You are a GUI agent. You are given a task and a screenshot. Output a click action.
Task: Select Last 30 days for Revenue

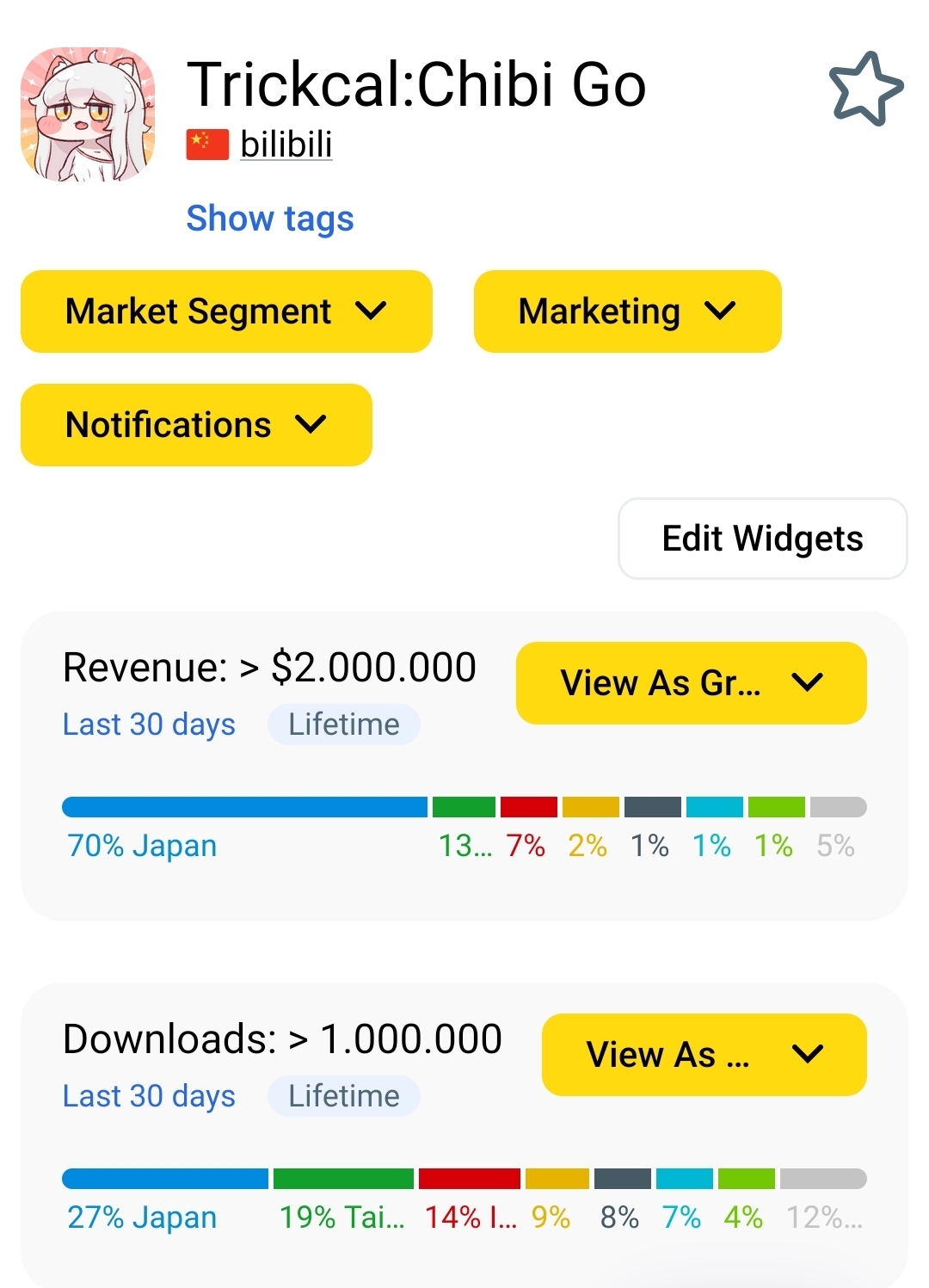pos(149,724)
